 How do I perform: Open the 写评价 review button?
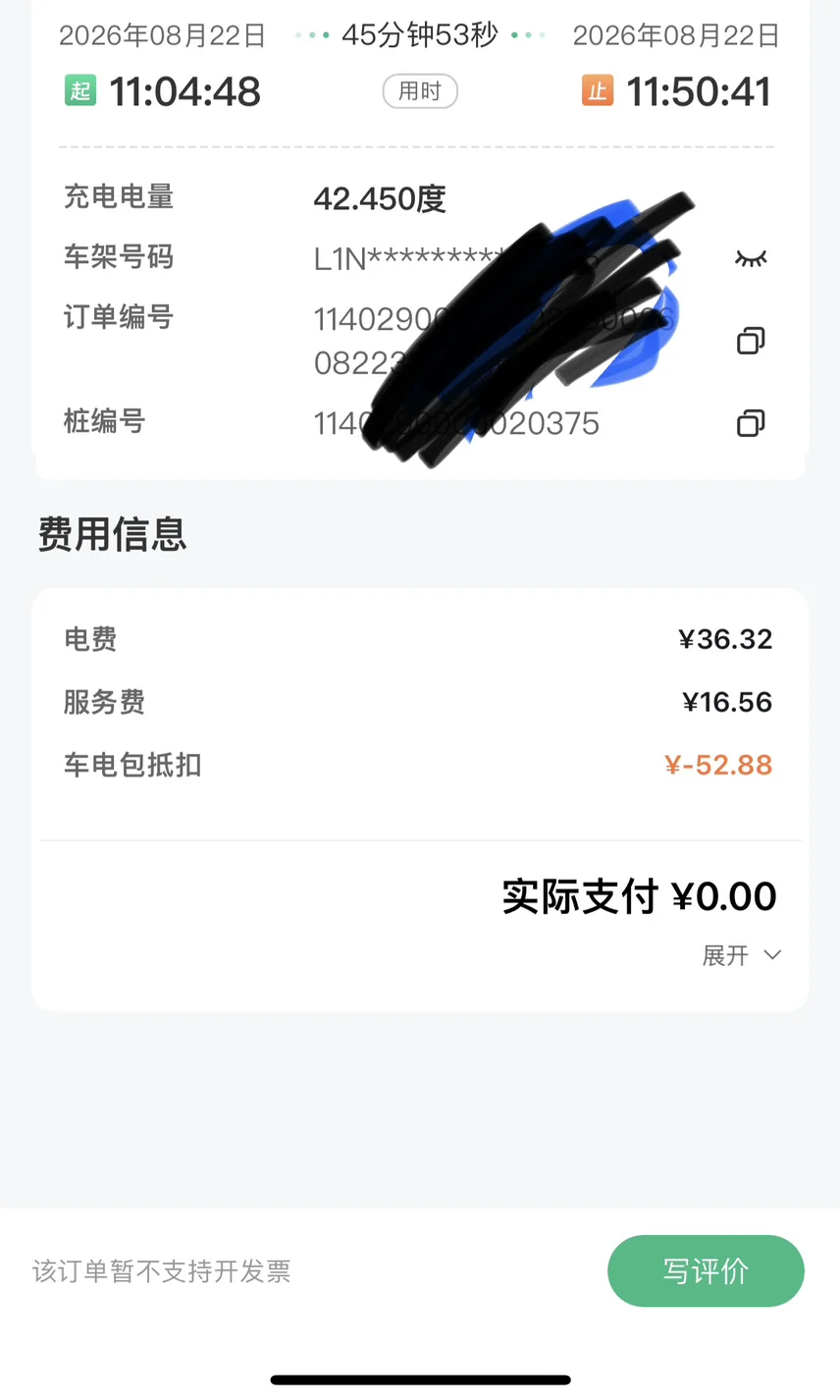pyautogui.click(x=706, y=1271)
